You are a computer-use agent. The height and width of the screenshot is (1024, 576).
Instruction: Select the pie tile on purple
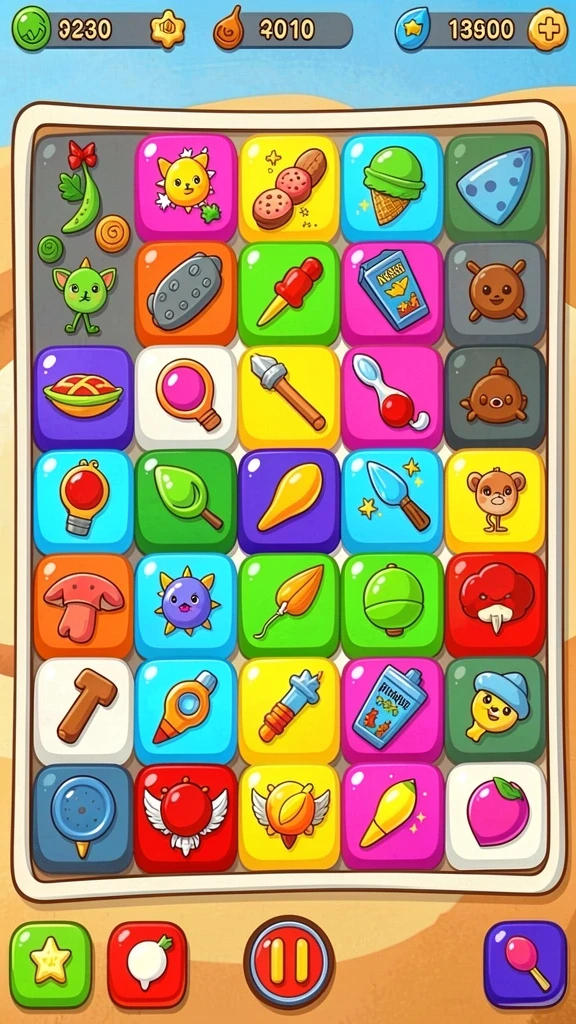pyautogui.click(x=83, y=398)
